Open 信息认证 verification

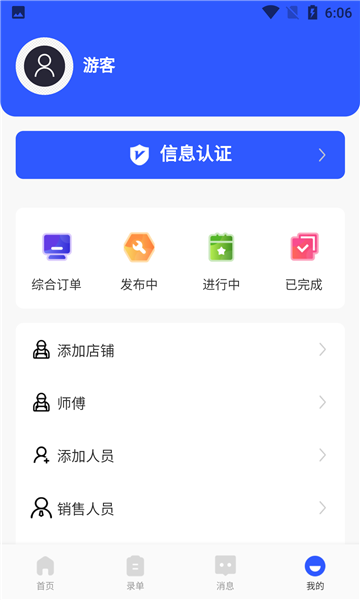(180, 155)
